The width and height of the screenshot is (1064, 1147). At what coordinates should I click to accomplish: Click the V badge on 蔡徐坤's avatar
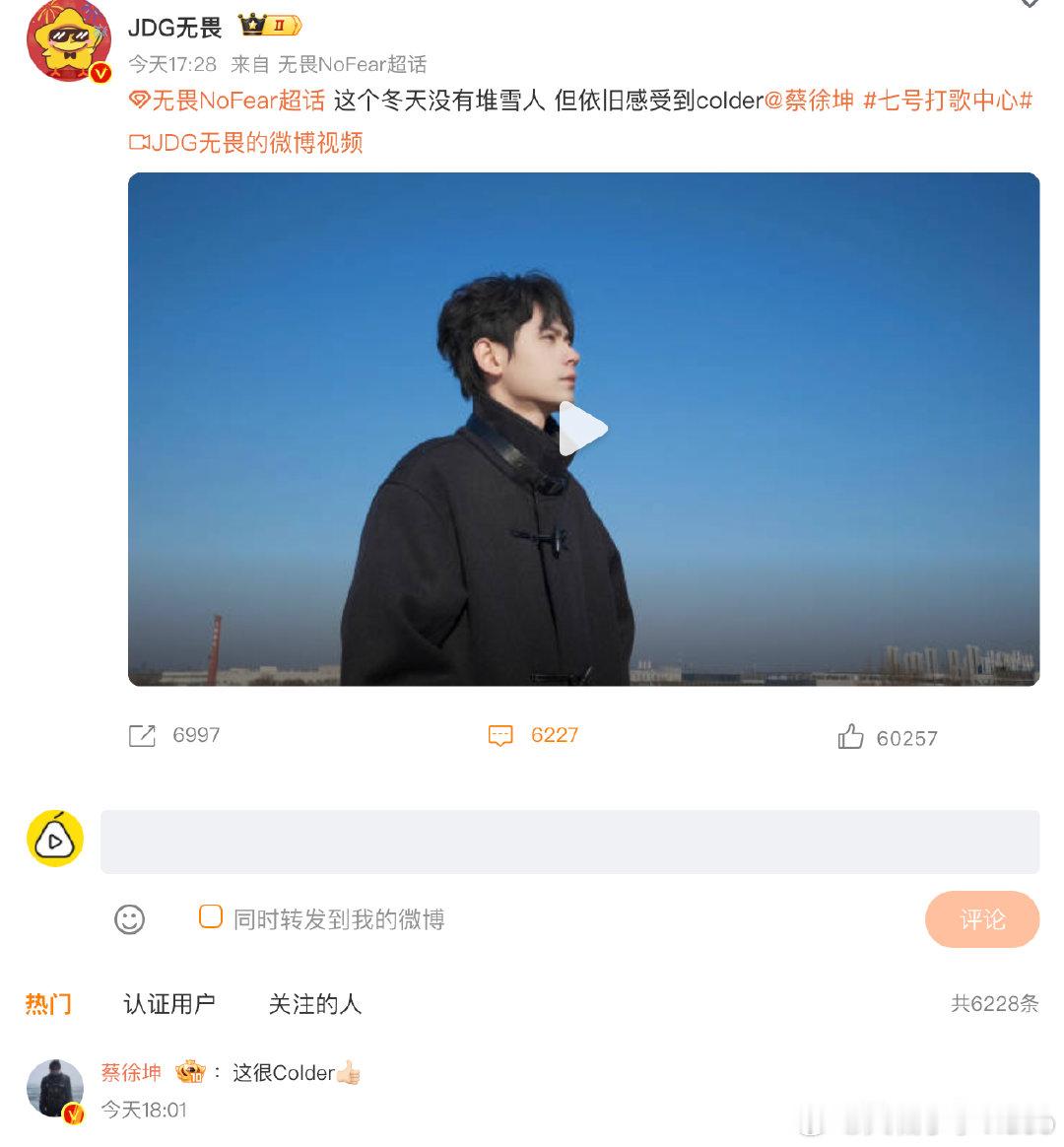click(x=73, y=1113)
